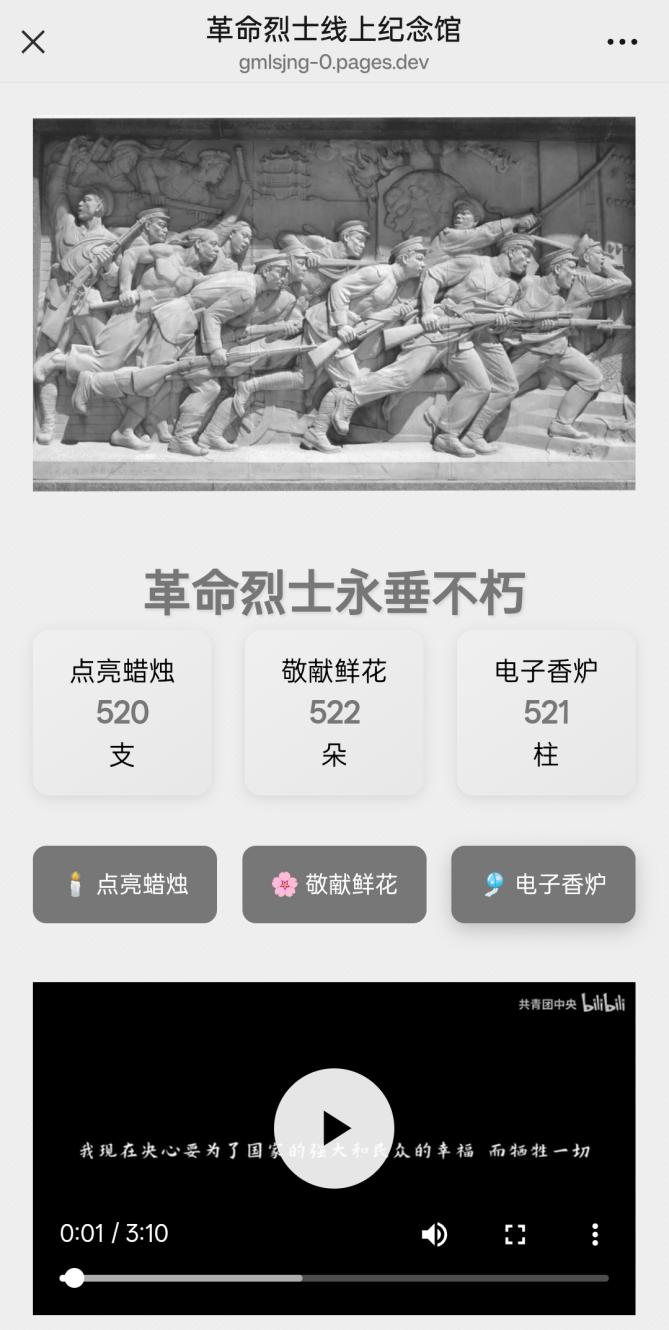Open video player more options
This screenshot has width=669, height=1330.
pos(595,1234)
